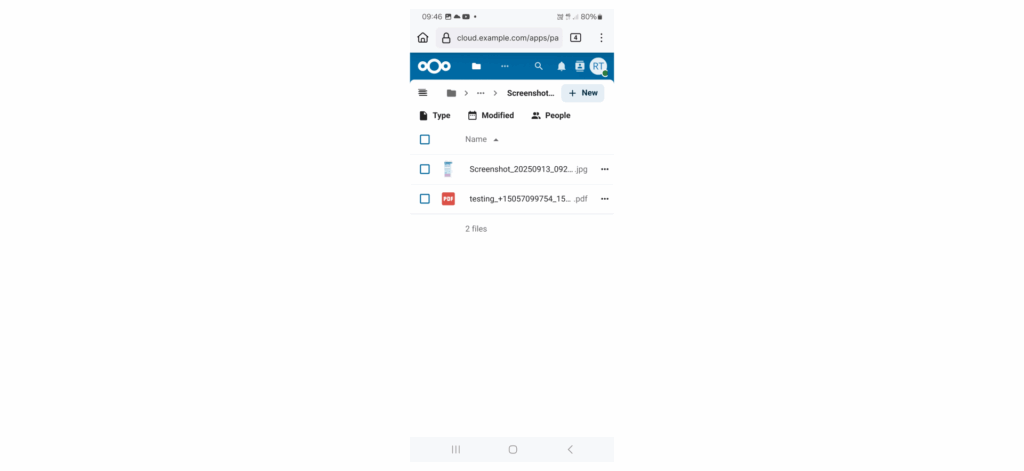Go to the root folder breadcrumb

click(451, 93)
